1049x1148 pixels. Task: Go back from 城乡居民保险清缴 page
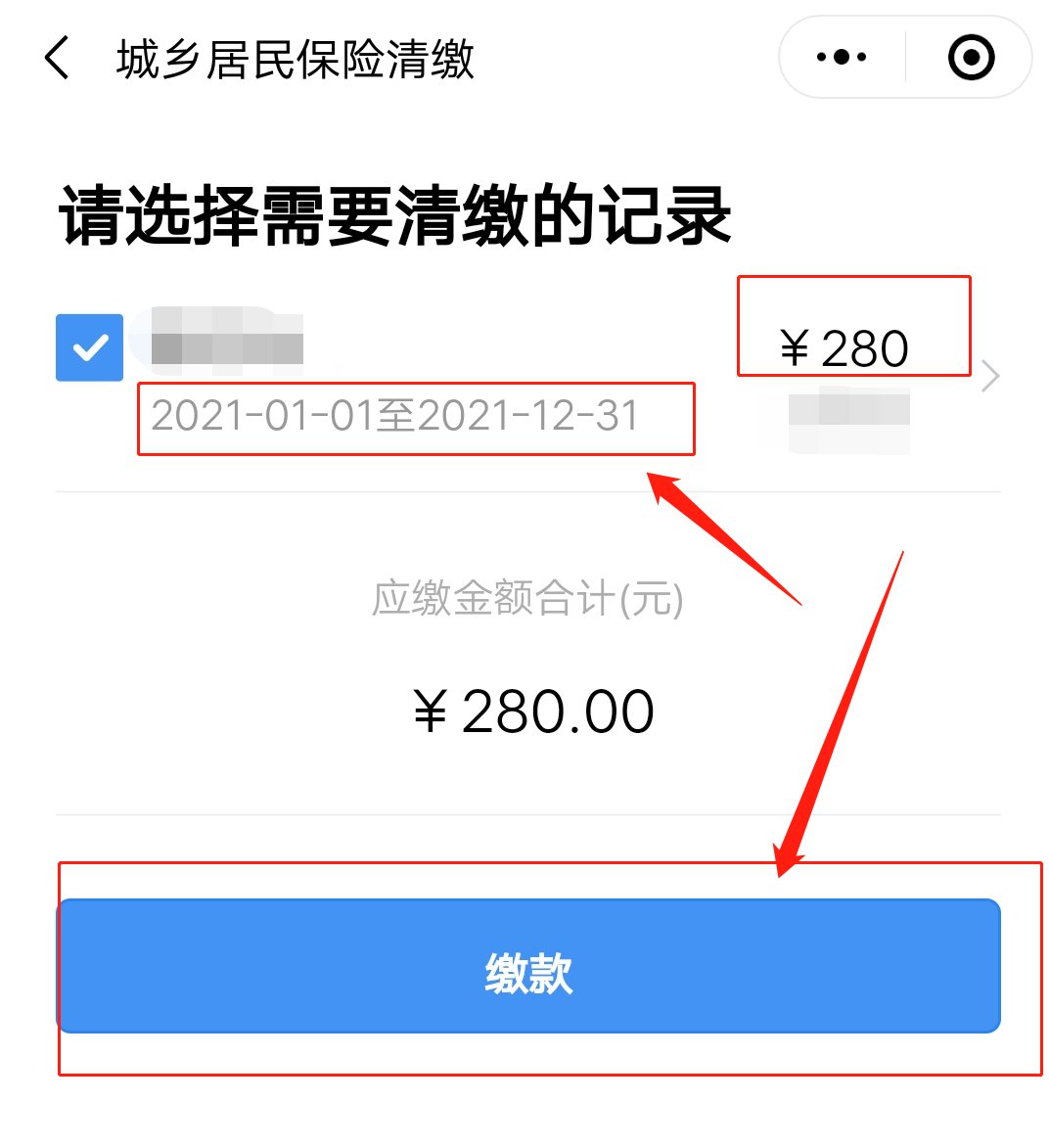pyautogui.click(x=58, y=58)
